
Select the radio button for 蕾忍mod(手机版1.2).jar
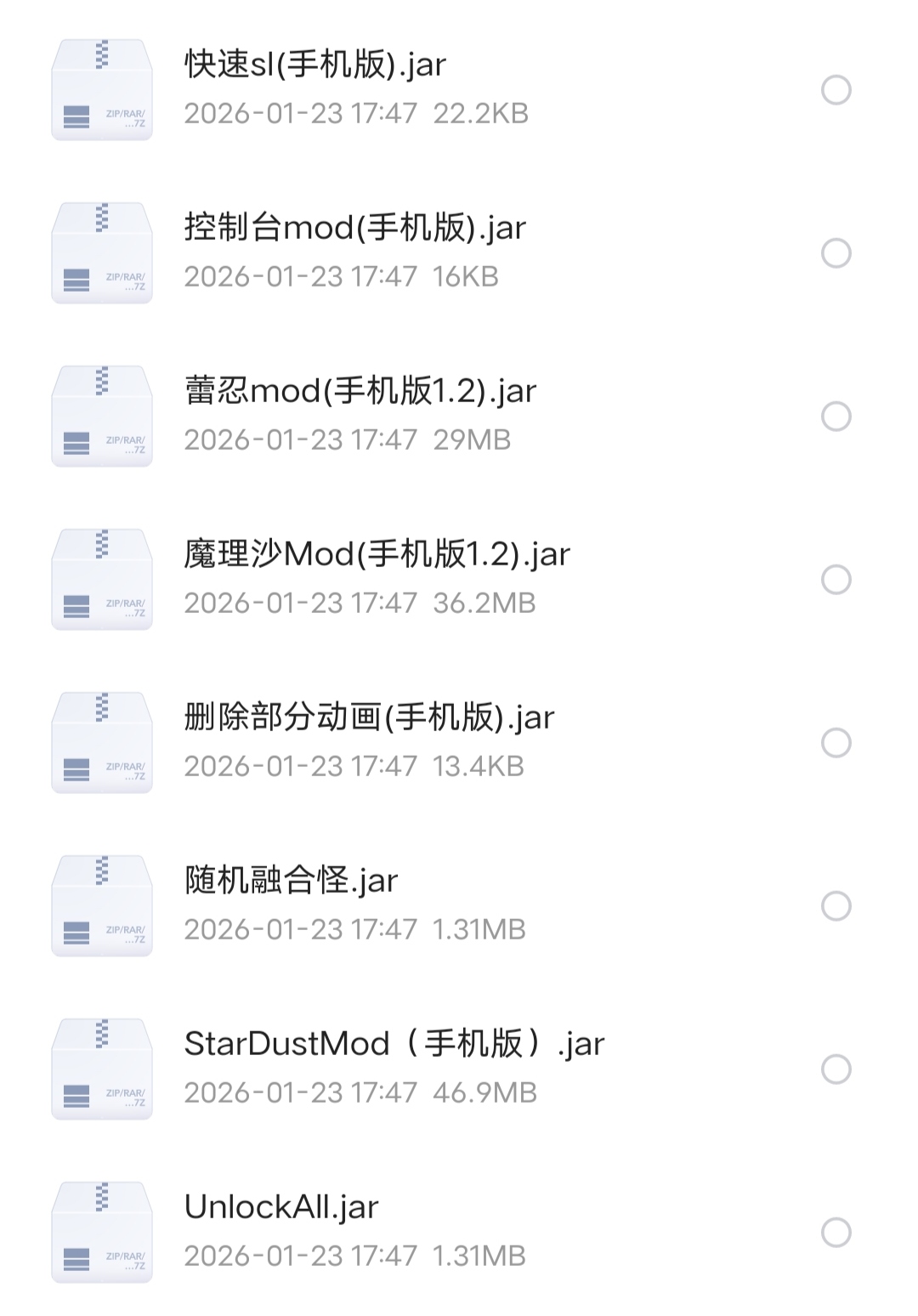pos(836,417)
